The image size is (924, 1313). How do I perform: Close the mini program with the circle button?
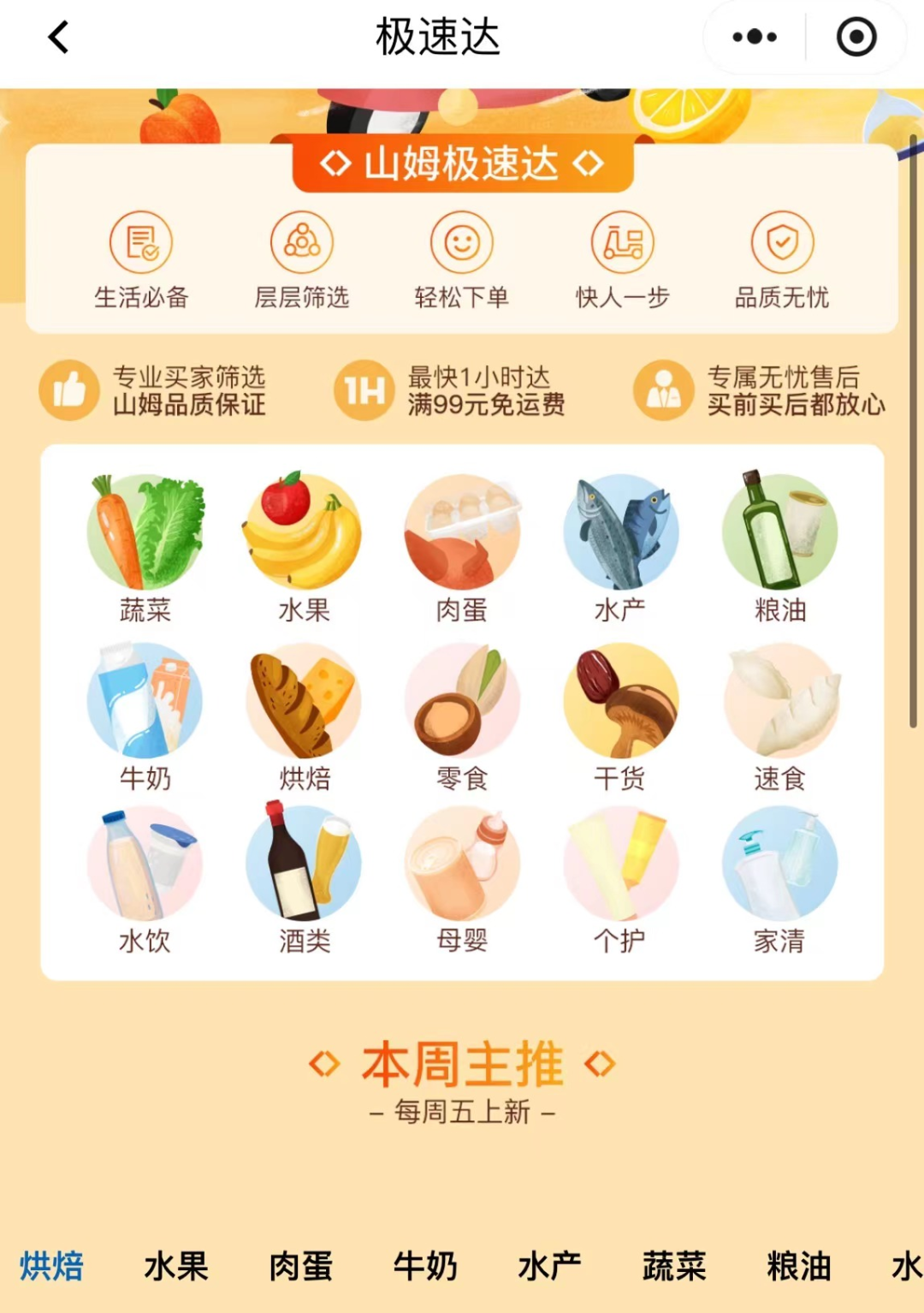point(856,38)
